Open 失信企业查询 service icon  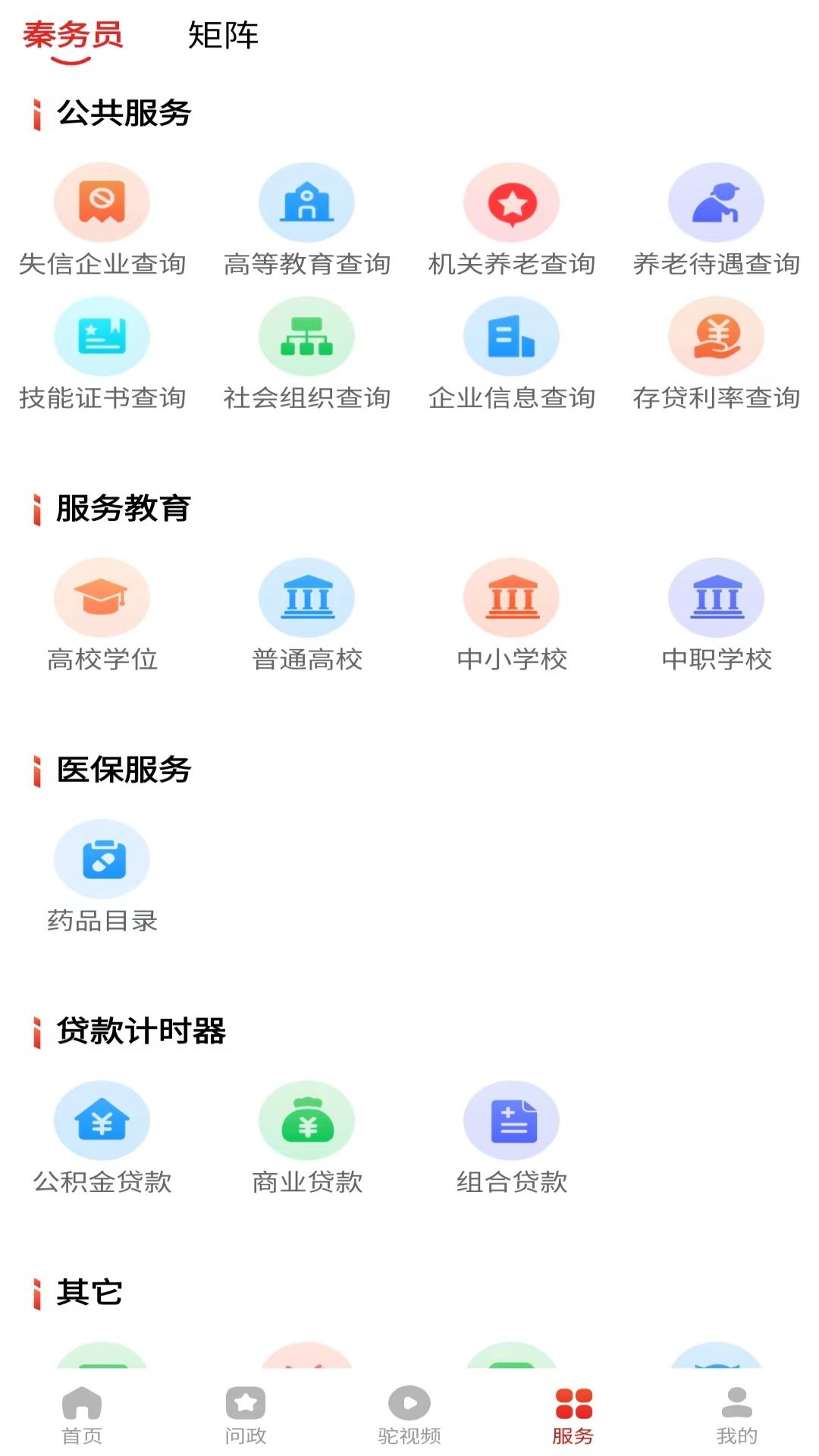coord(102,202)
